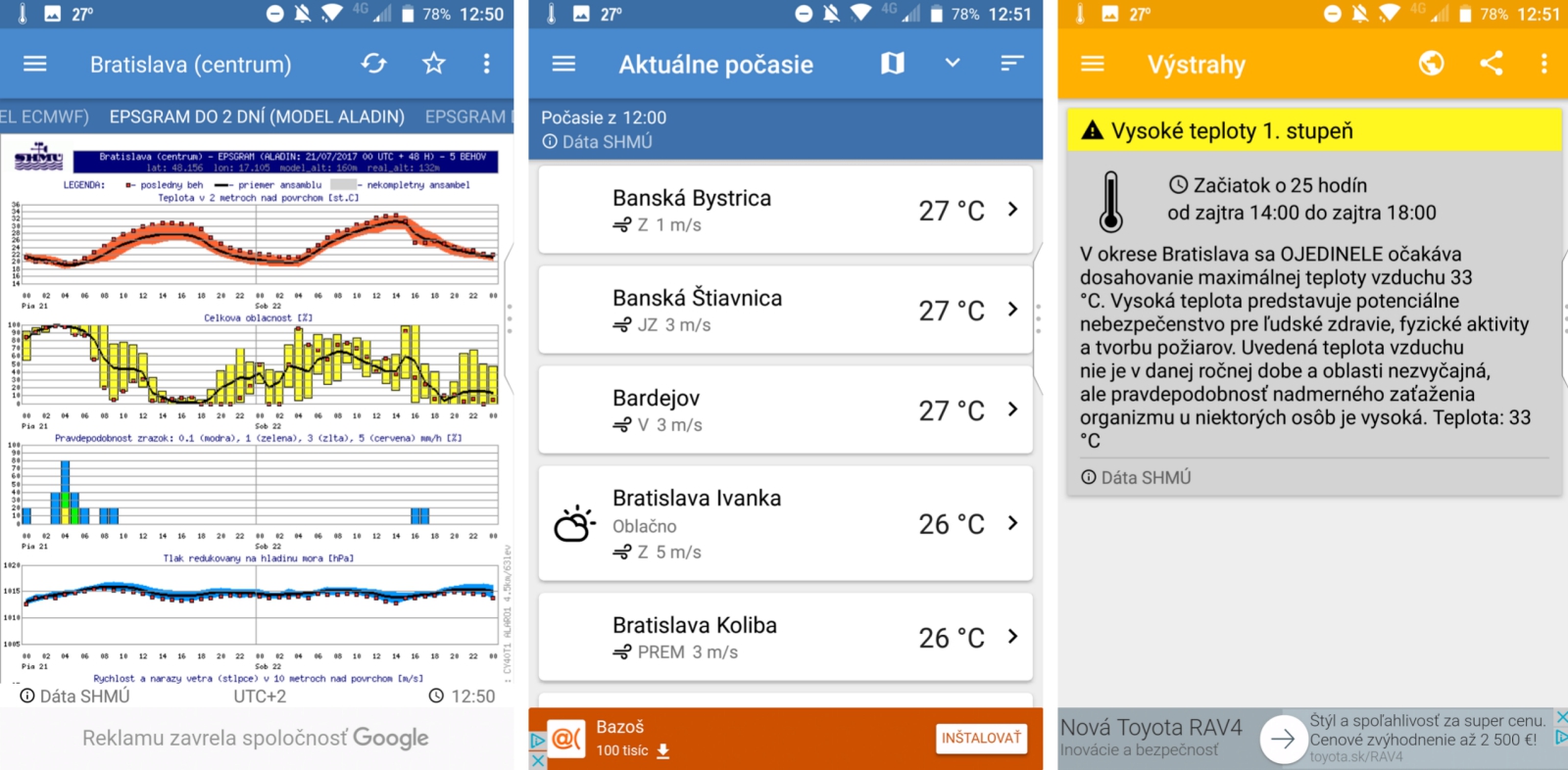Refresh the Bratislava (centrum) forecast

click(373, 64)
